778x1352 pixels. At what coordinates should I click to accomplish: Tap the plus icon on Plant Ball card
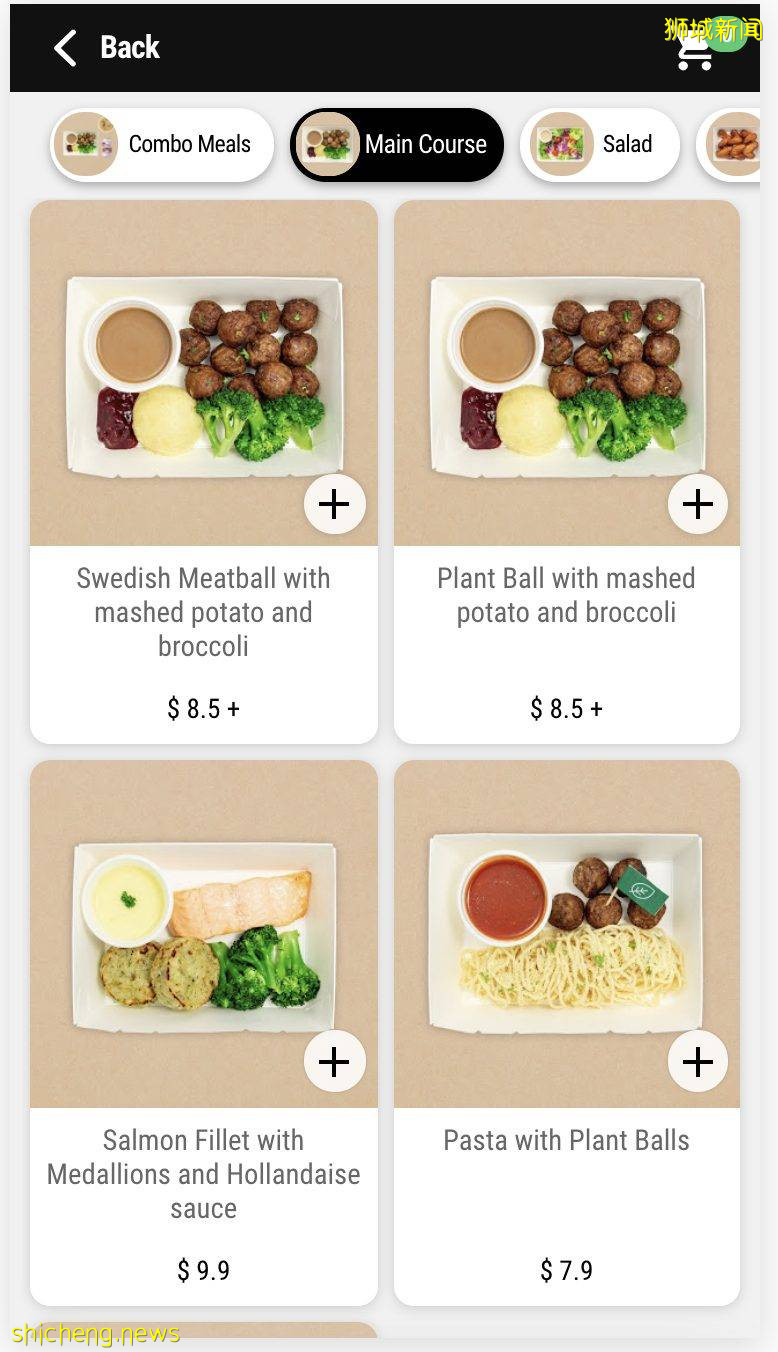click(x=697, y=504)
